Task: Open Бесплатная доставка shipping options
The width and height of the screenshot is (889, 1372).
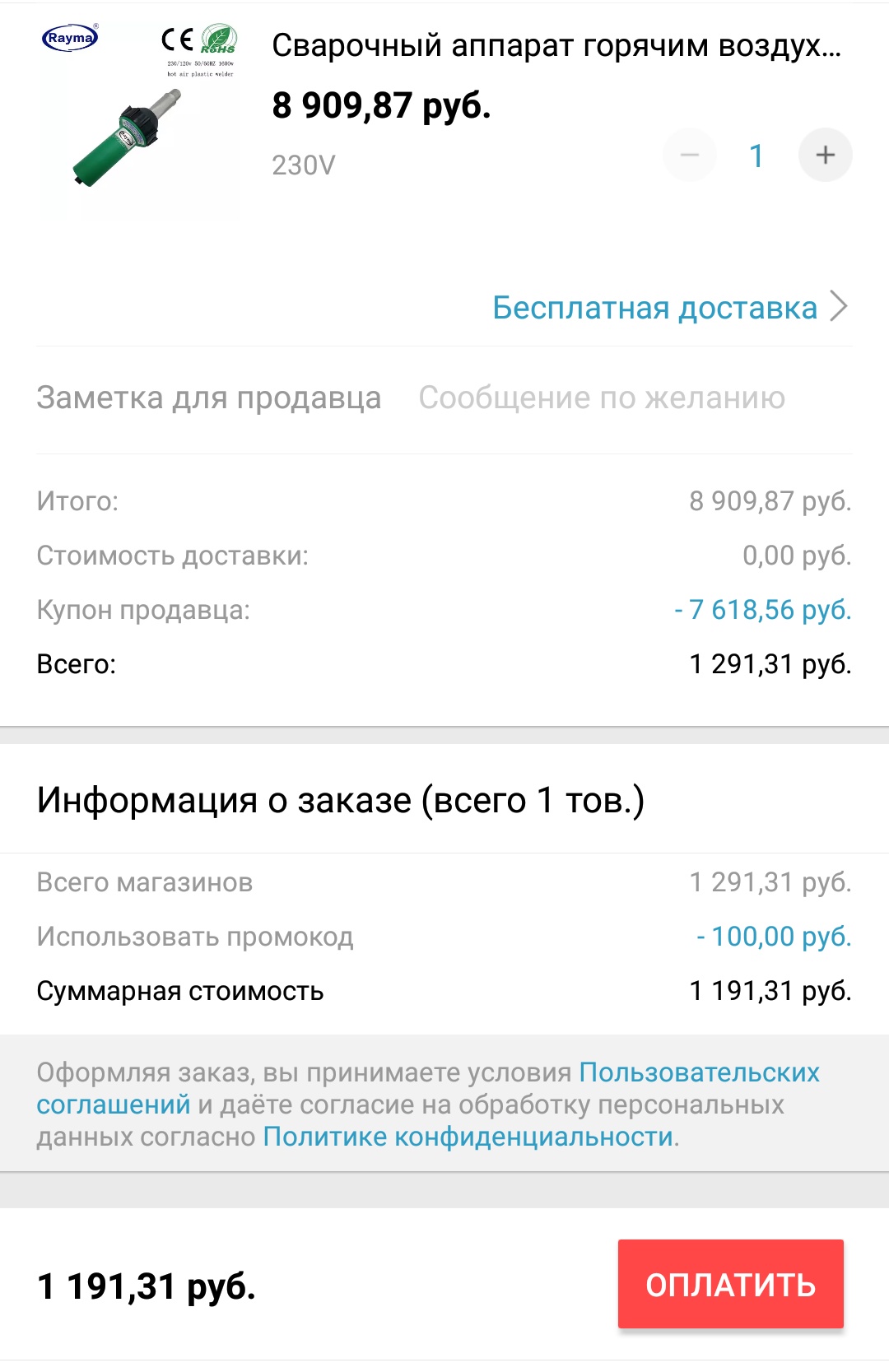Action: pyautogui.click(x=668, y=308)
